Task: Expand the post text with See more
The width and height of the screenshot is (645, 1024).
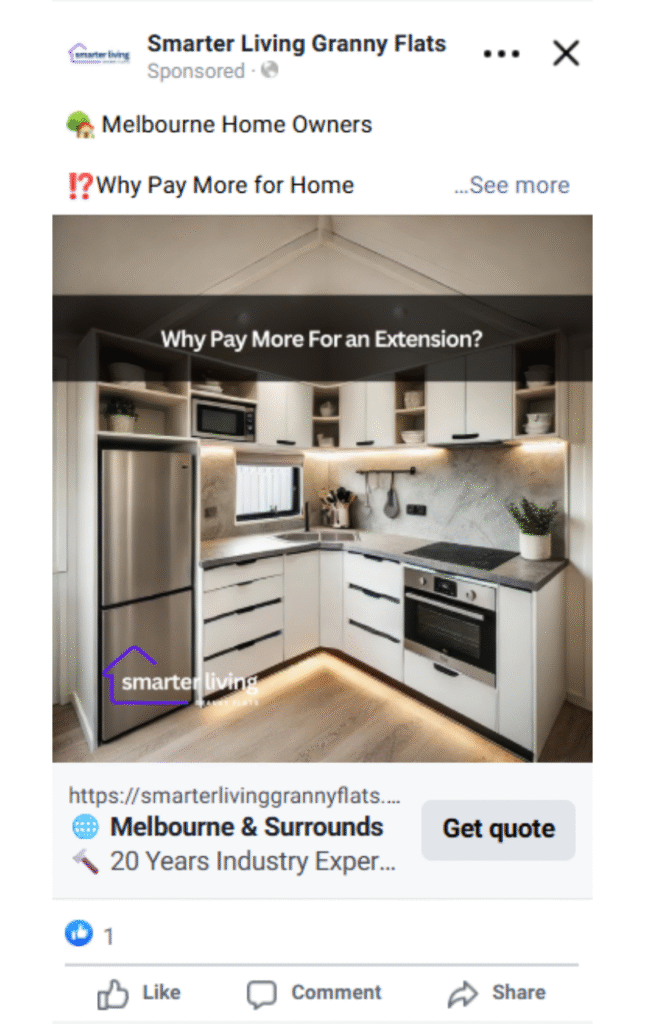Action: pyautogui.click(x=512, y=185)
